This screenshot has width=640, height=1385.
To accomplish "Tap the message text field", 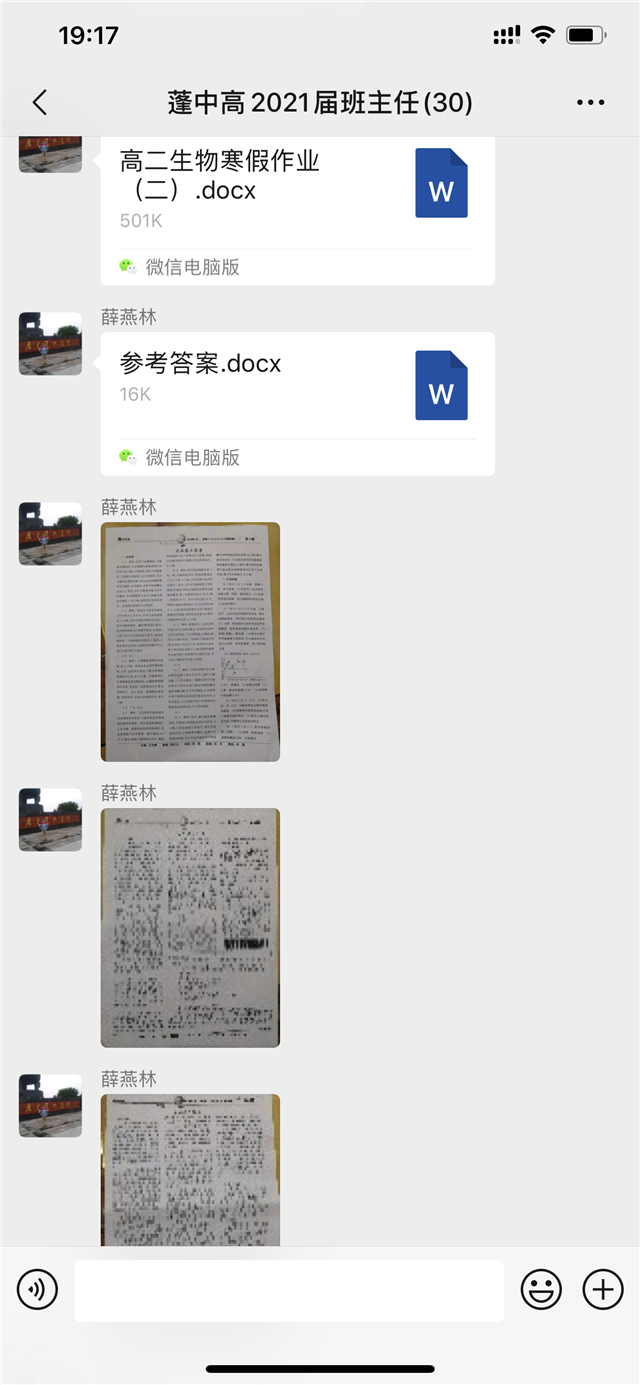I will [289, 1290].
